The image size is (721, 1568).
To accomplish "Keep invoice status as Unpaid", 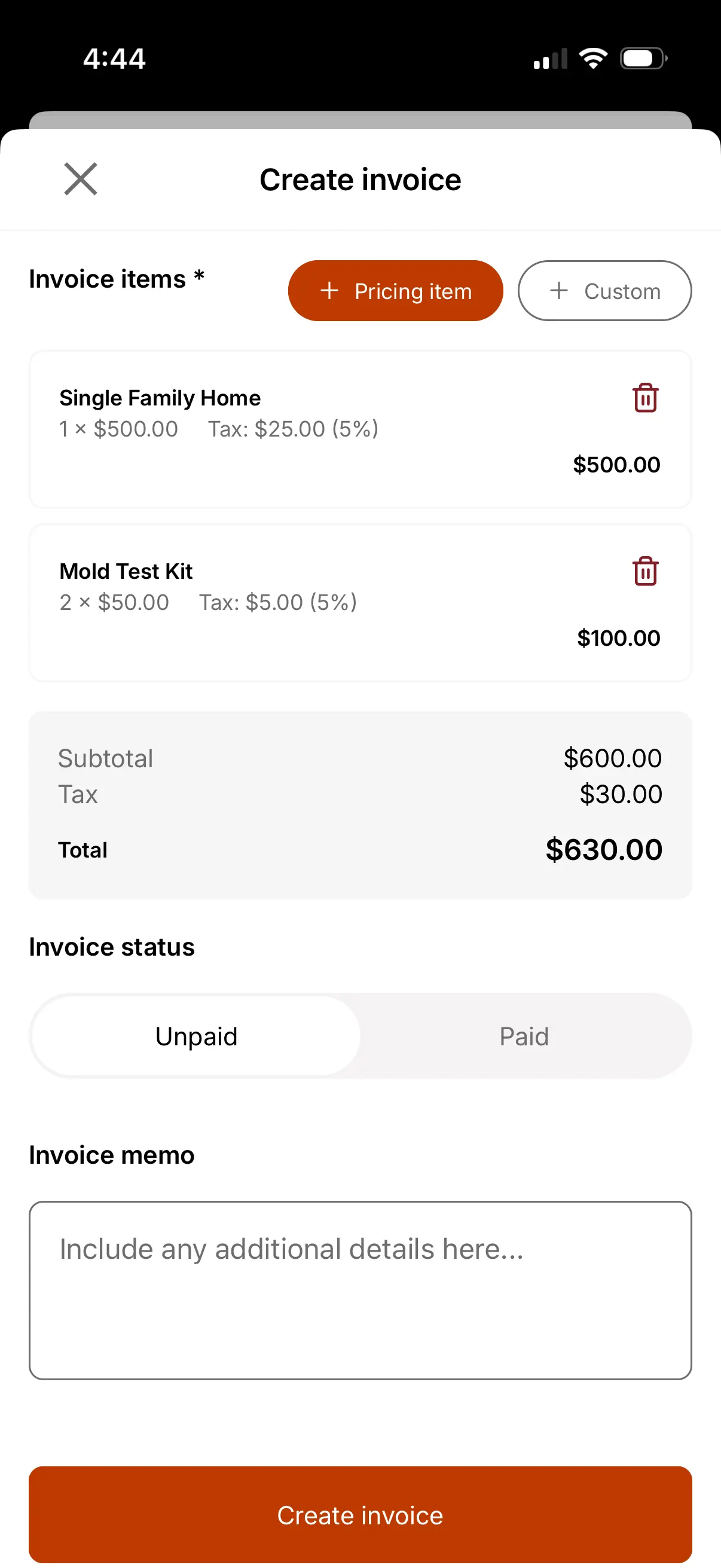I will (195, 1035).
